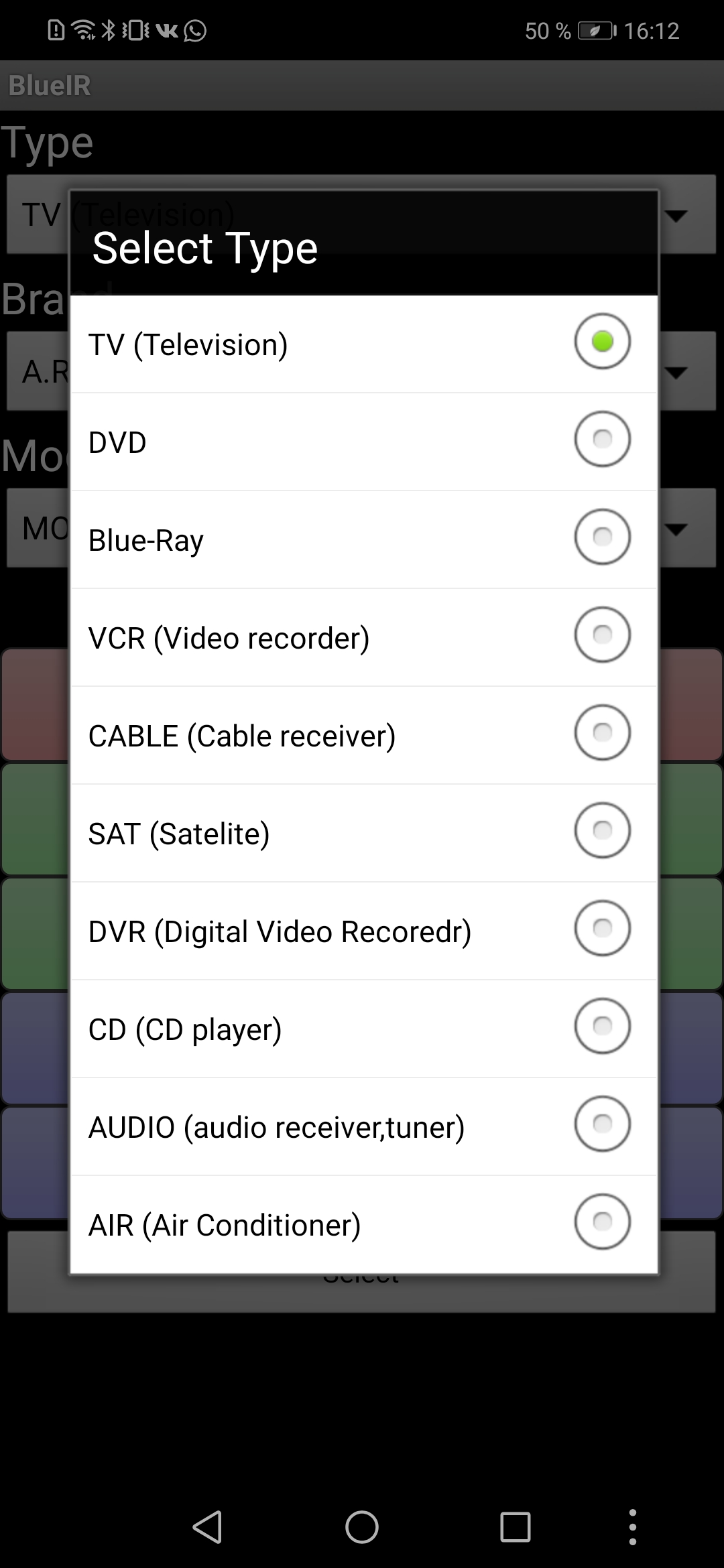
Task: Choose DVD as device type
Action: [x=364, y=442]
